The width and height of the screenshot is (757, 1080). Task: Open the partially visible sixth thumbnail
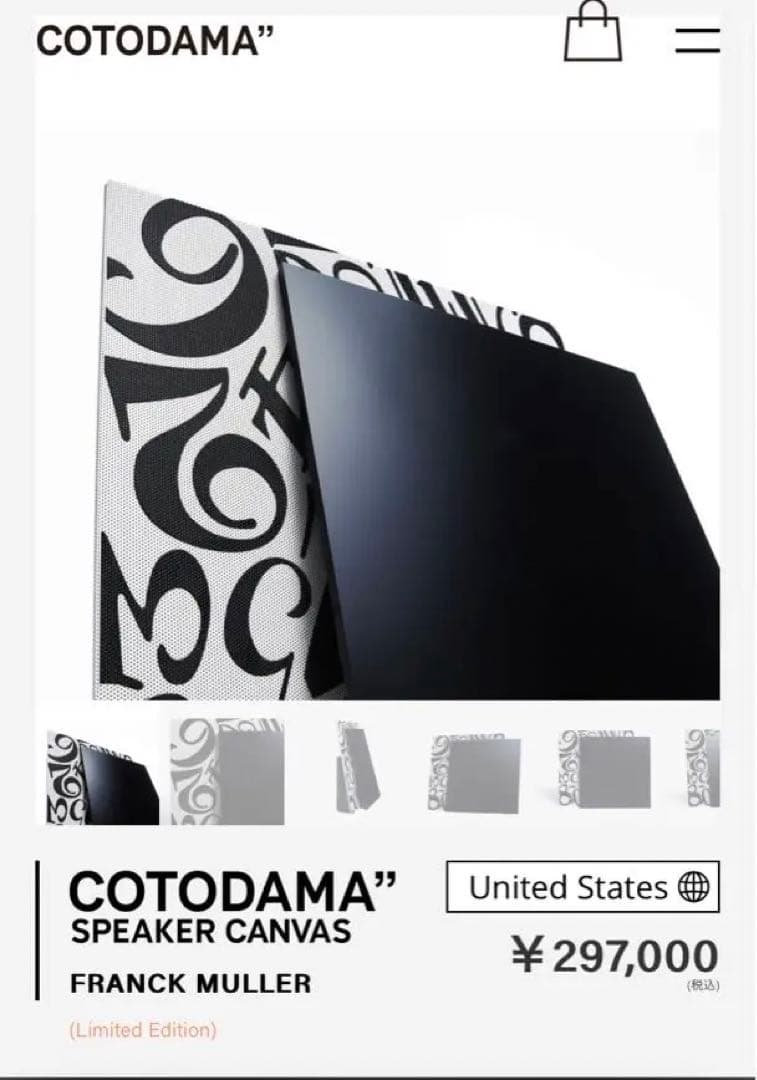[702, 769]
